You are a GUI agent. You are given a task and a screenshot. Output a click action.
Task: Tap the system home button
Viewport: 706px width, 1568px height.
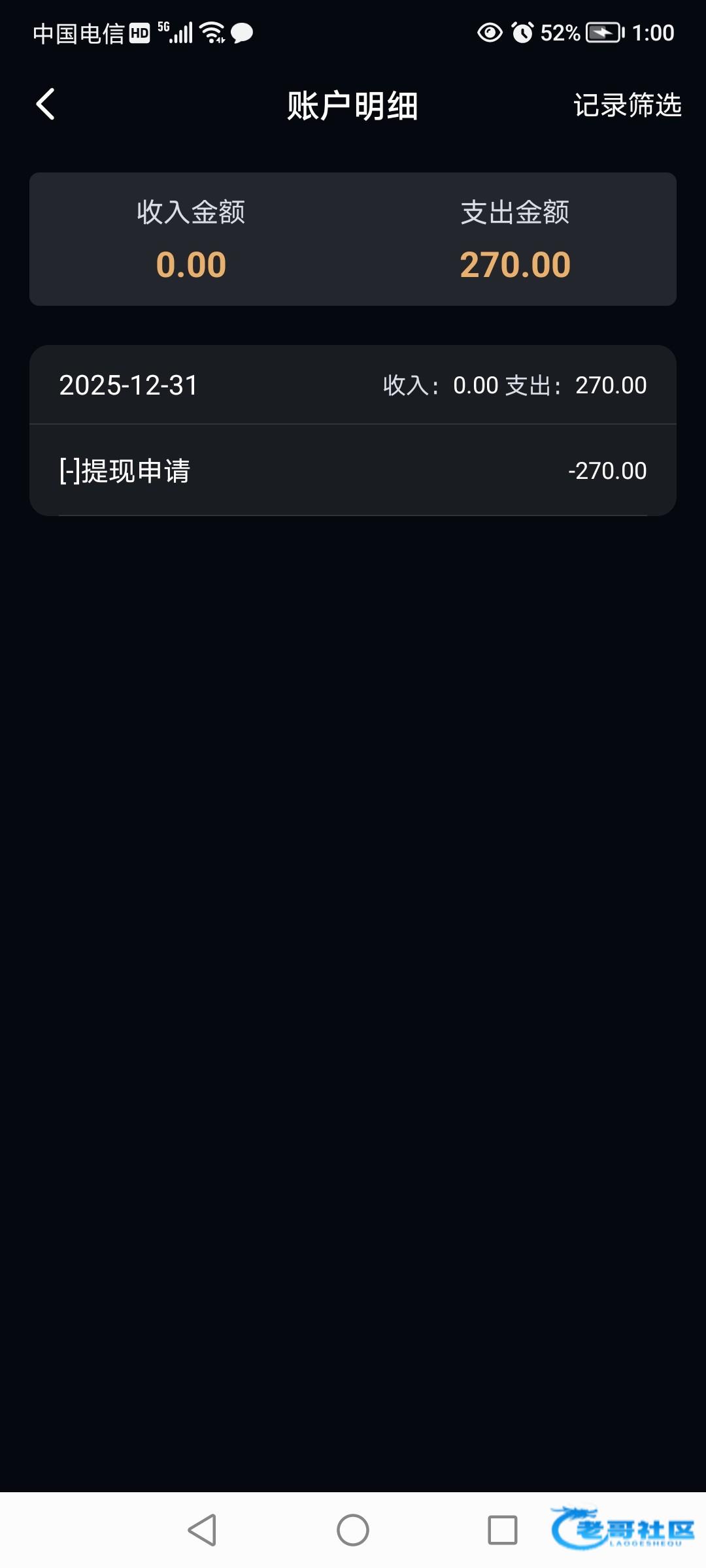click(353, 1530)
